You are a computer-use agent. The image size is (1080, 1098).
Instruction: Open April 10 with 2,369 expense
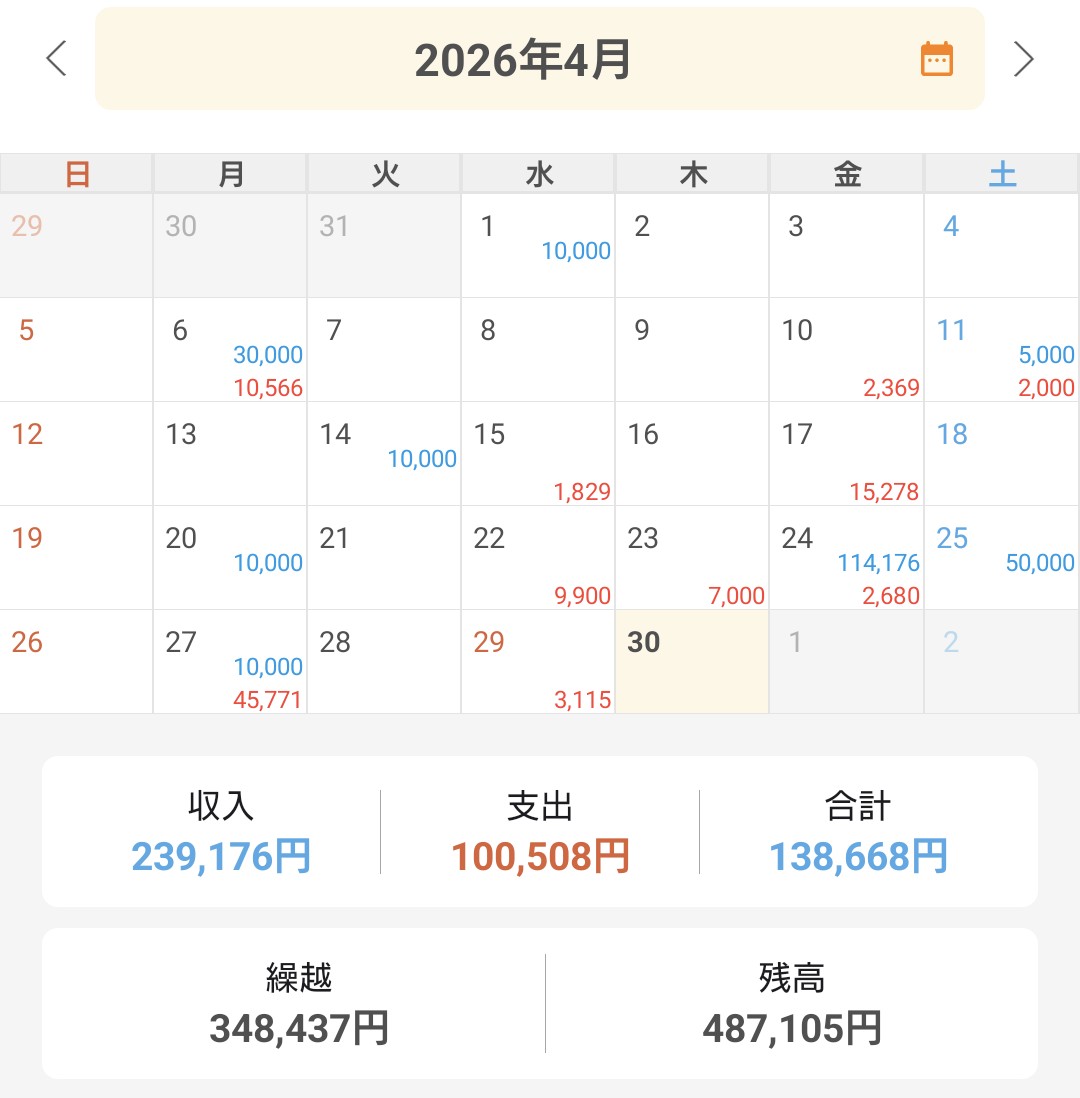coord(846,350)
